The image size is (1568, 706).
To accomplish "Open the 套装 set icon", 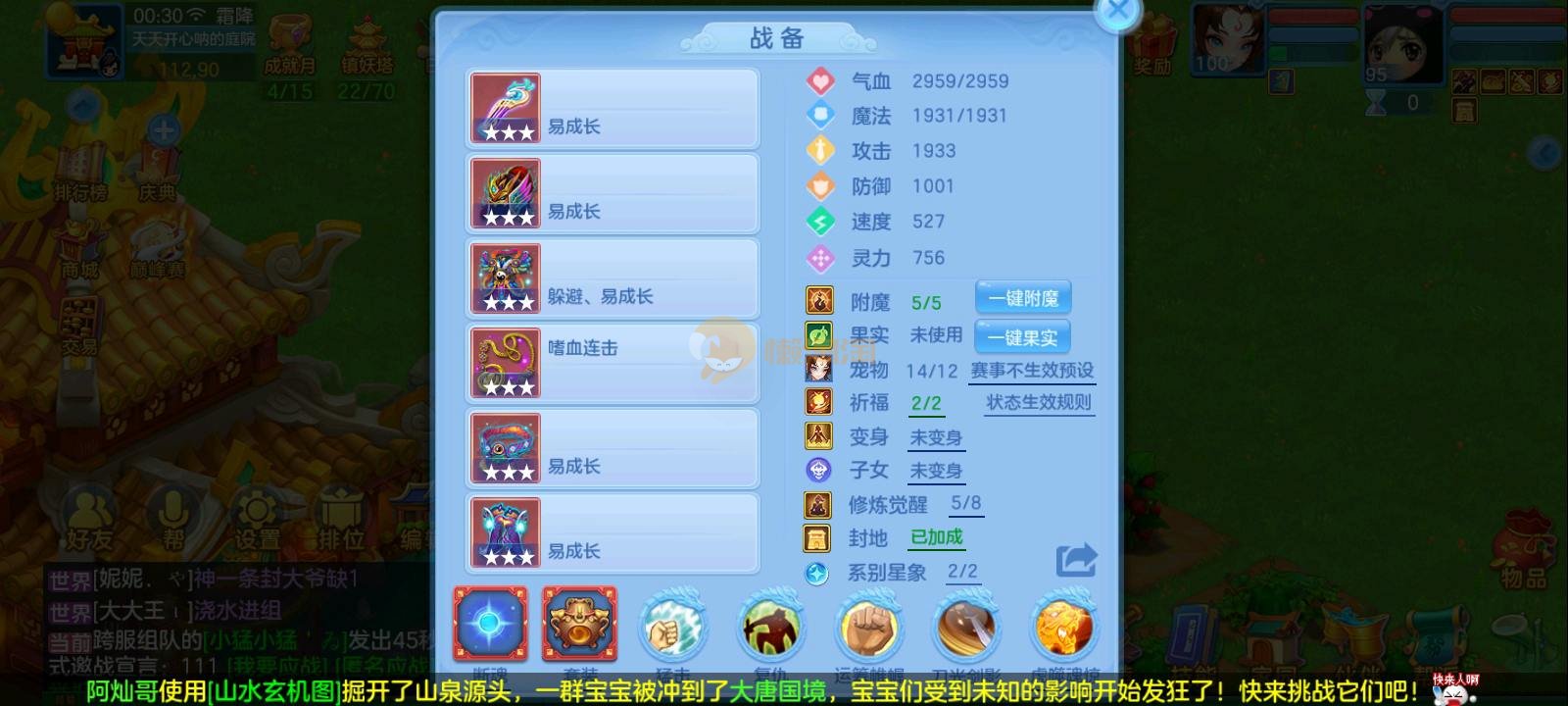I will [579, 625].
